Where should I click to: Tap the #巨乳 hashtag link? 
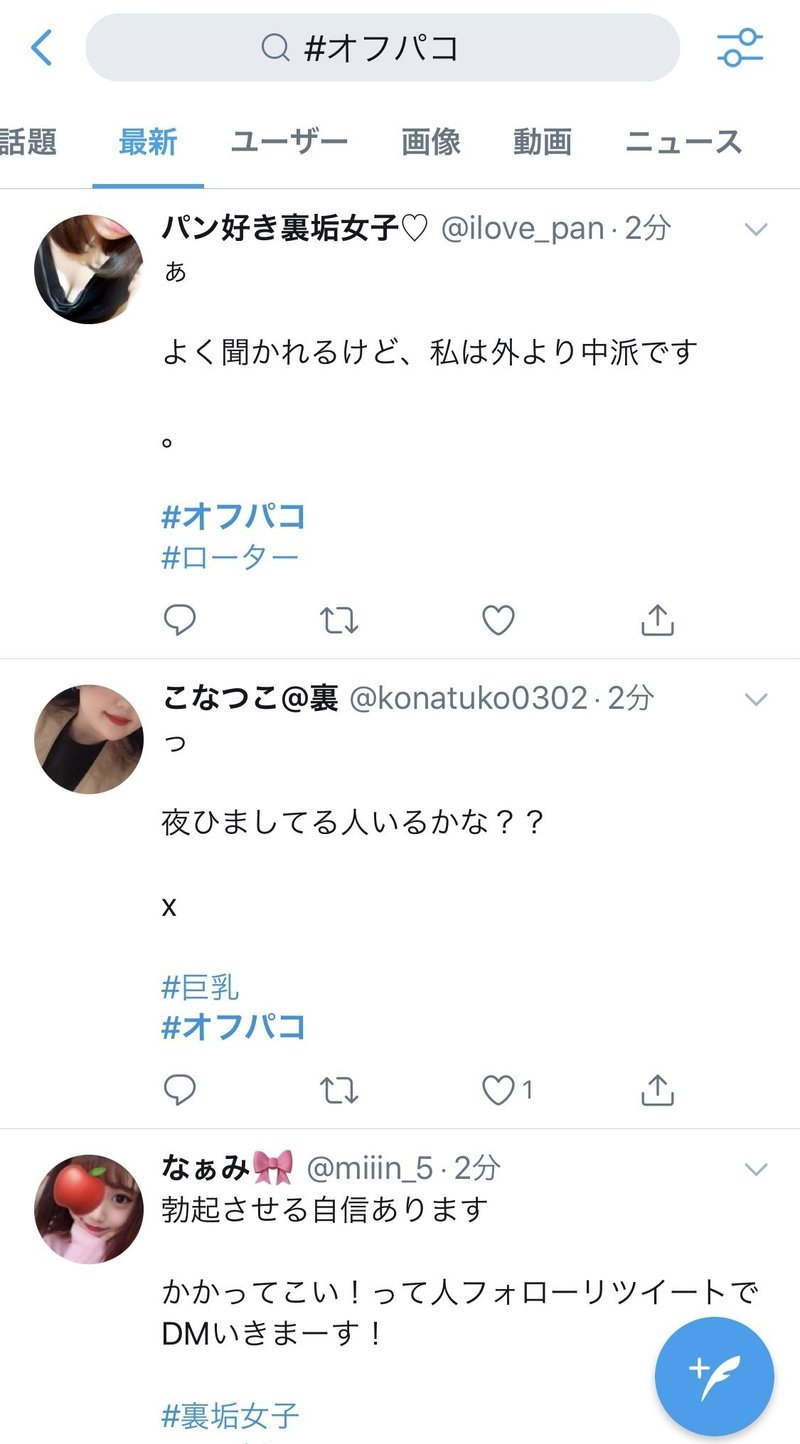pyautogui.click(x=201, y=988)
